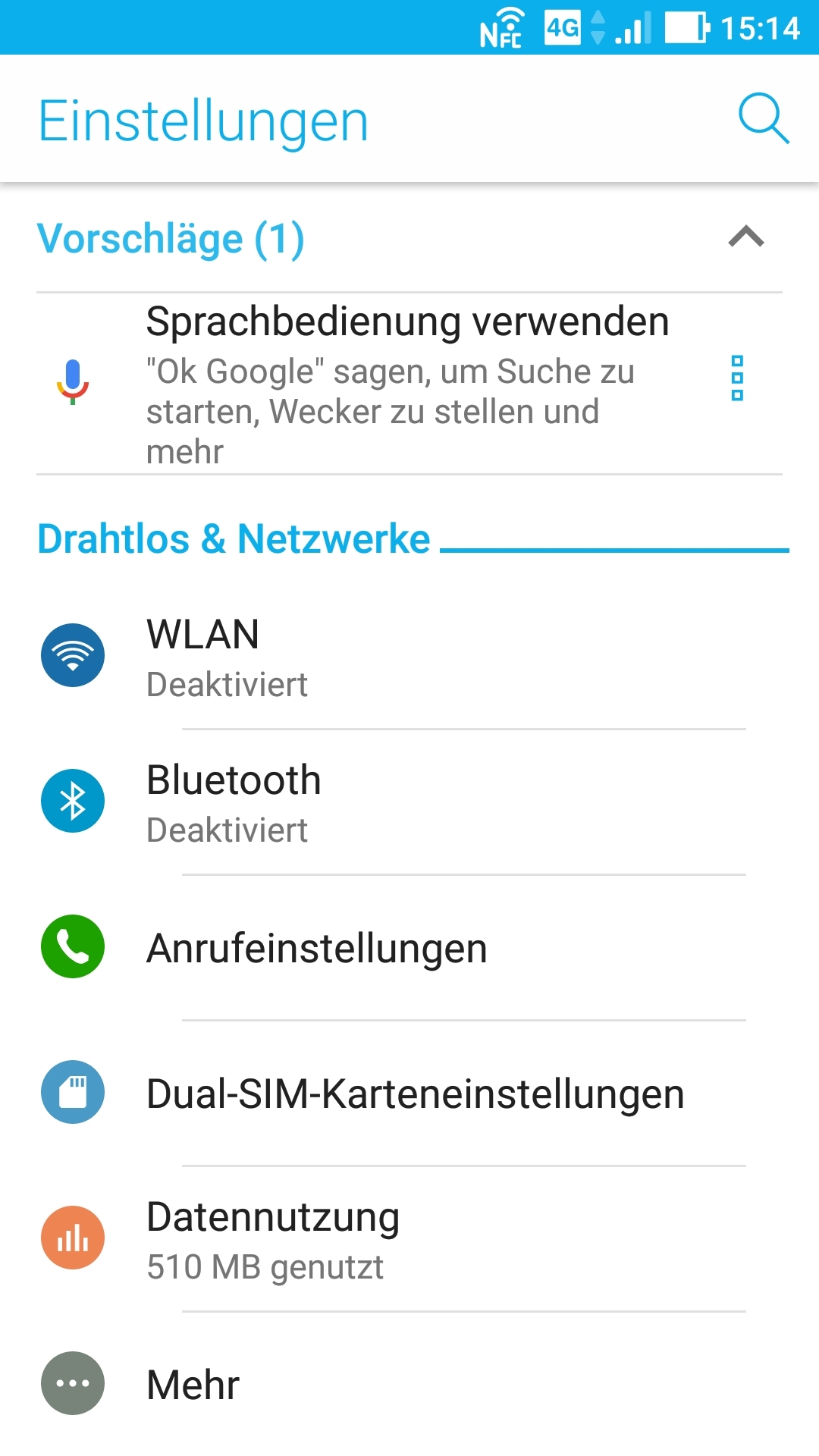Viewport: 819px width, 1456px height.
Task: View Datennutzung details
Action: 409,1238
